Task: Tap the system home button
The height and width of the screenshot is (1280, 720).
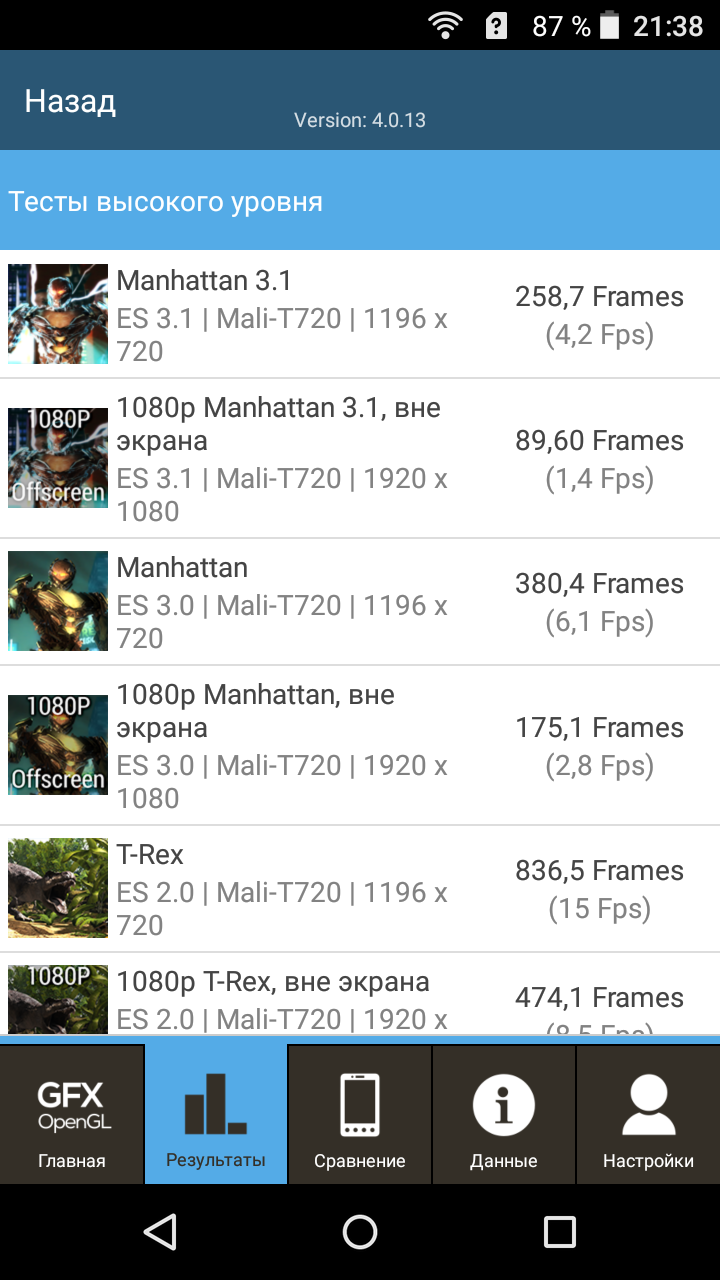Action: (360, 1232)
